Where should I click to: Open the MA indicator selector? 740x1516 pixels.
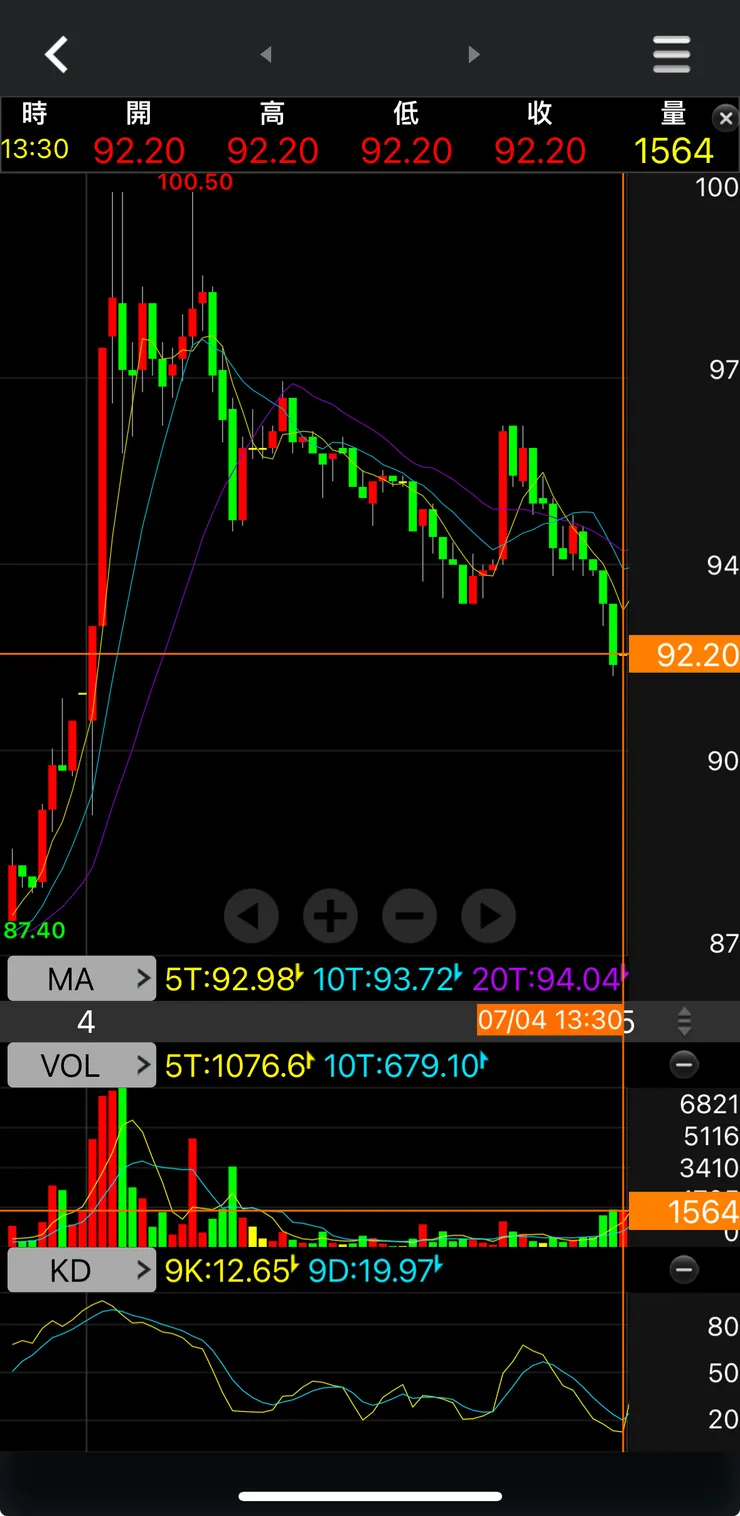point(82,978)
